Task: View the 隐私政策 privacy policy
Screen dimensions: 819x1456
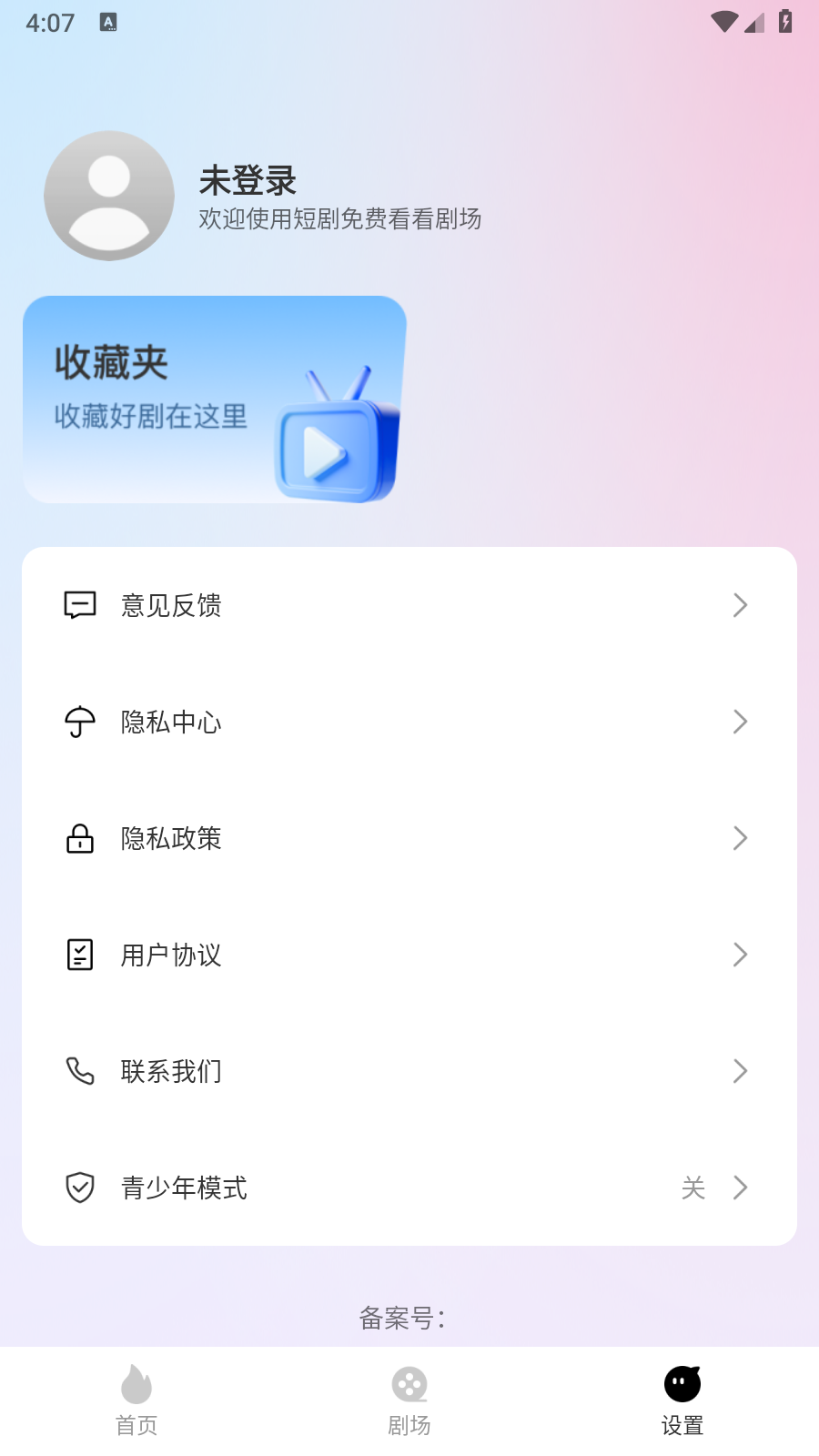Action: pos(409,838)
